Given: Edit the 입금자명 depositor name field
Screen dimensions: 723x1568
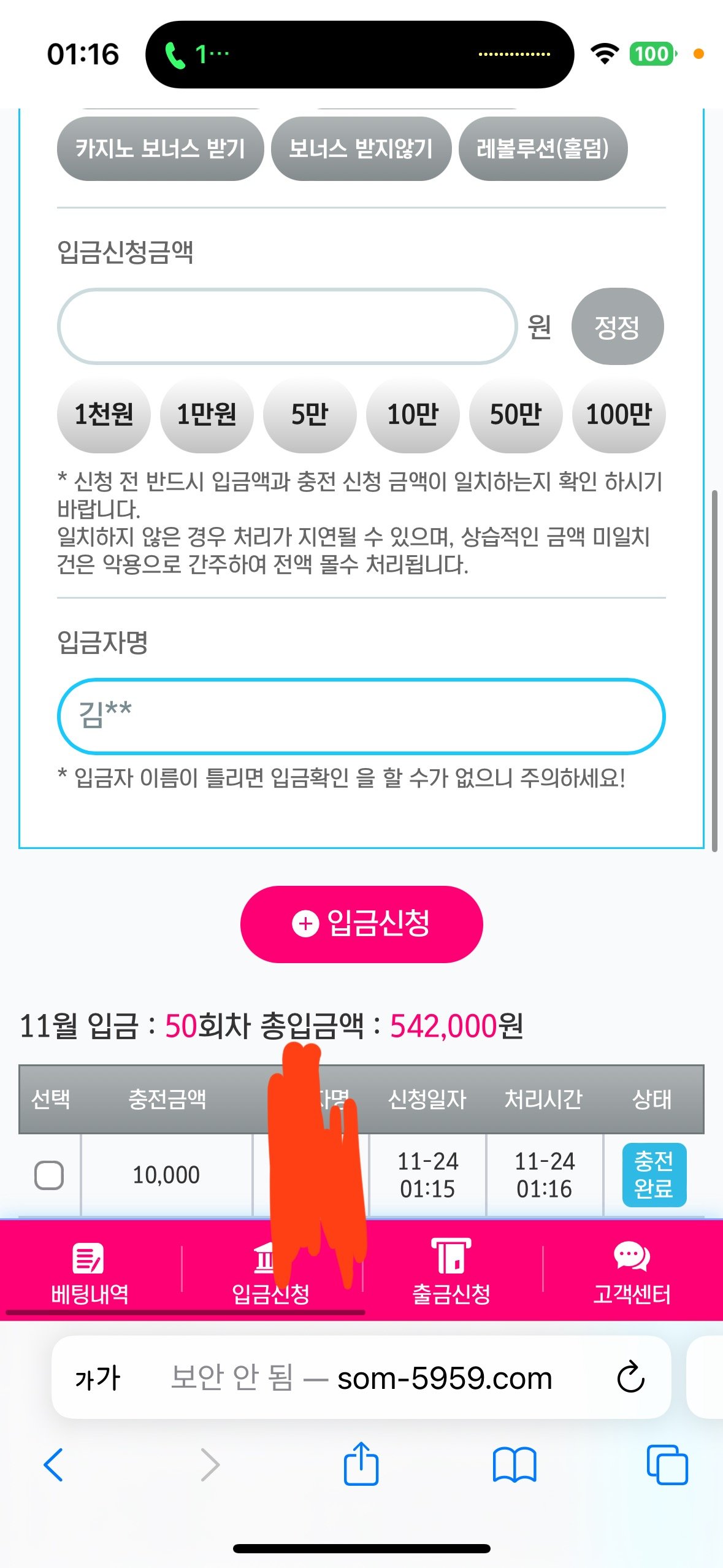Looking at the screenshot, I should 361,716.
